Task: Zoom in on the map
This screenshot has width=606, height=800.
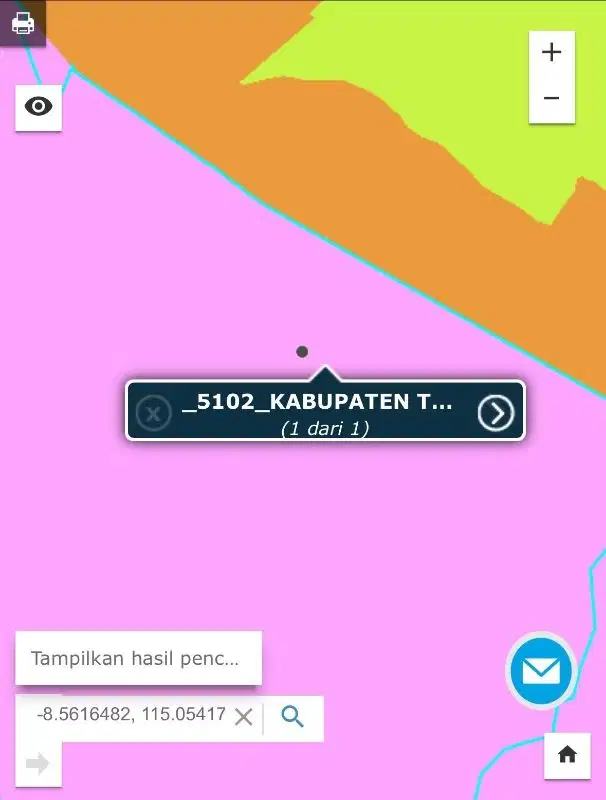Action: [551, 52]
